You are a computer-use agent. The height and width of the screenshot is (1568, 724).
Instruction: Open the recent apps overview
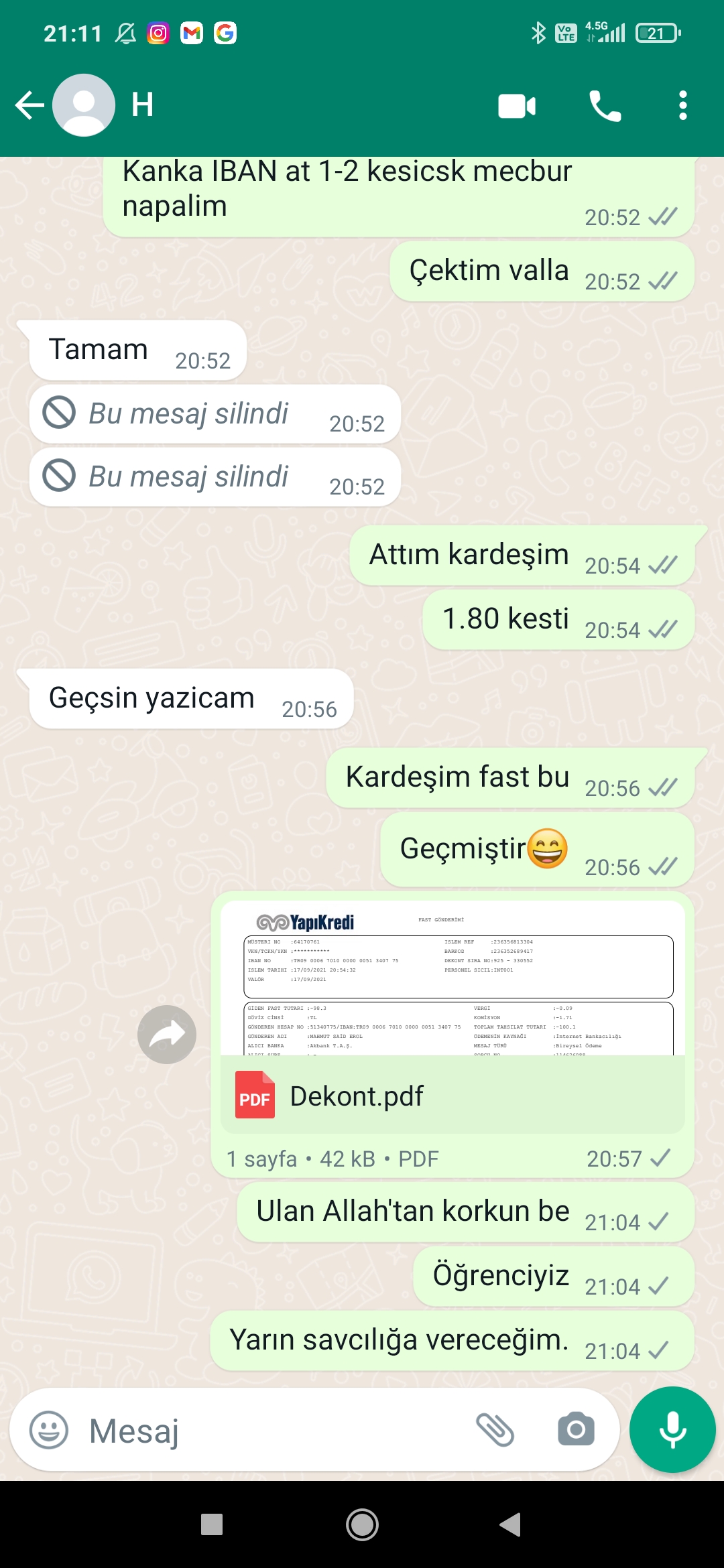212,1524
